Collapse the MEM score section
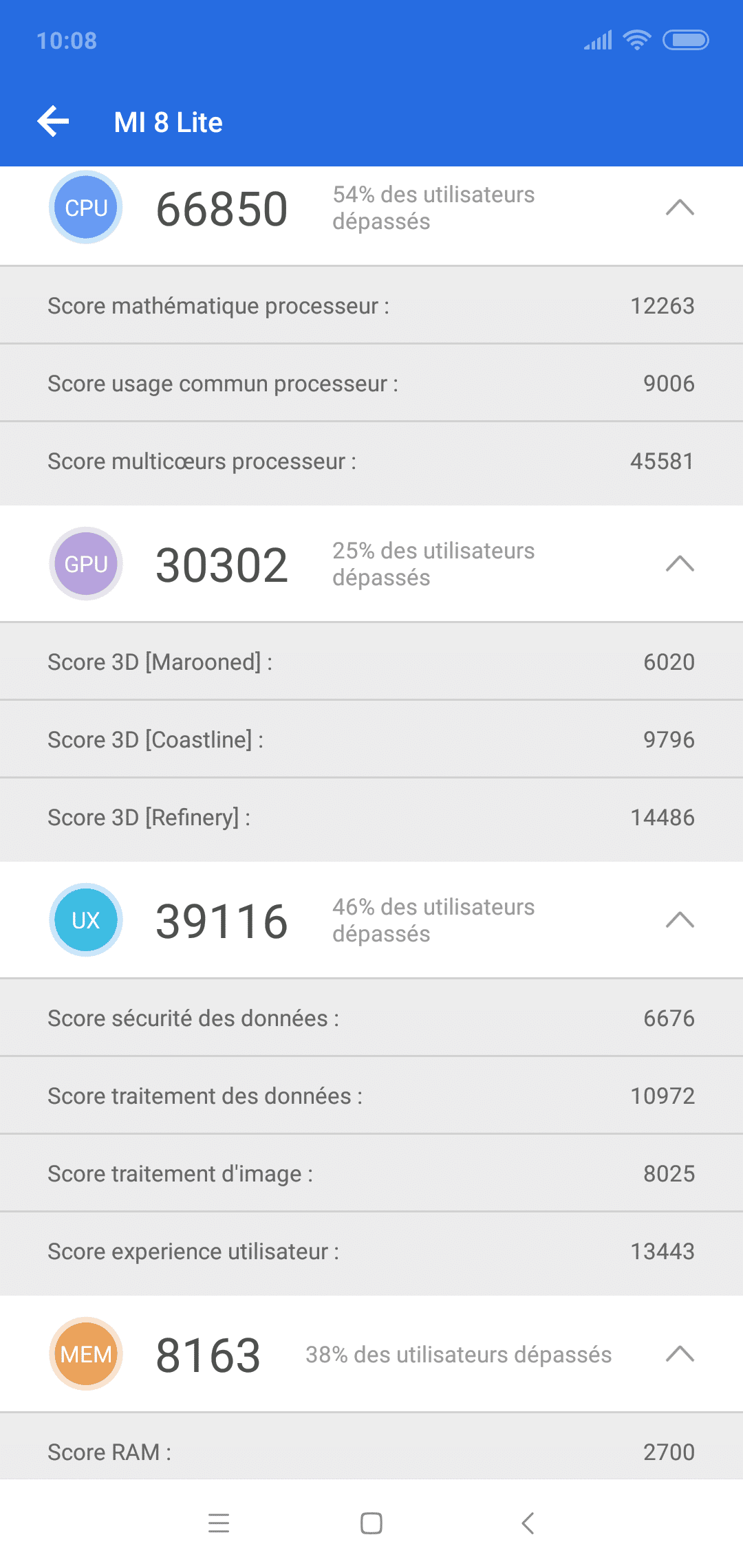The image size is (743, 1568). point(680,1354)
